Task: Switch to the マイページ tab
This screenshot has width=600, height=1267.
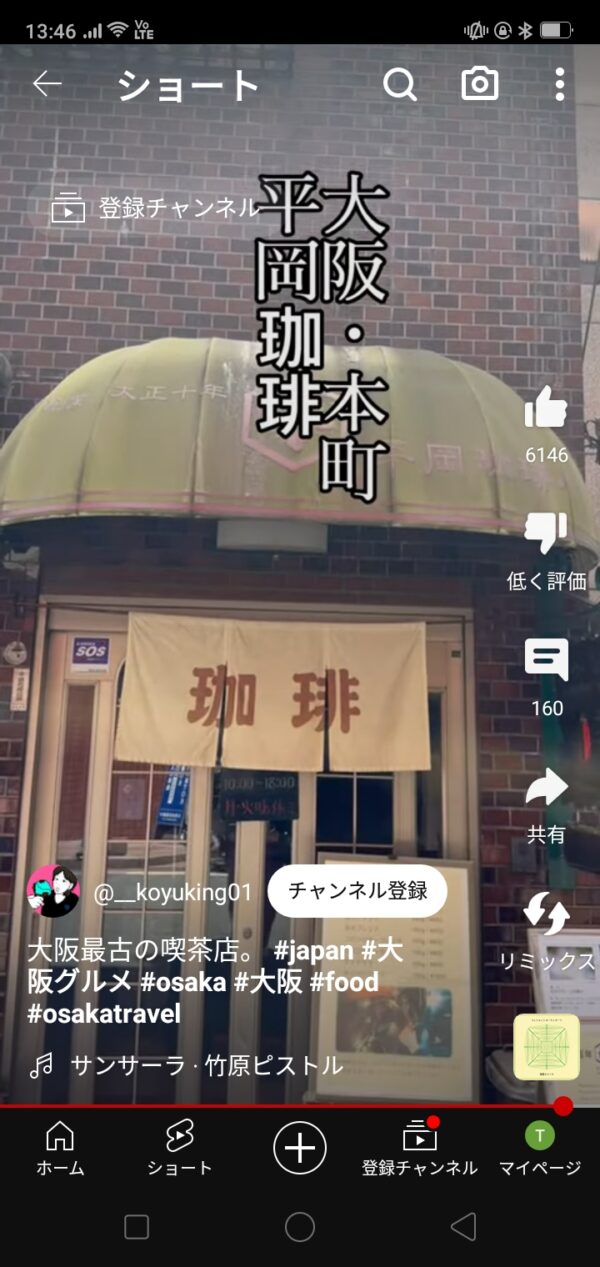Action: (540, 1148)
